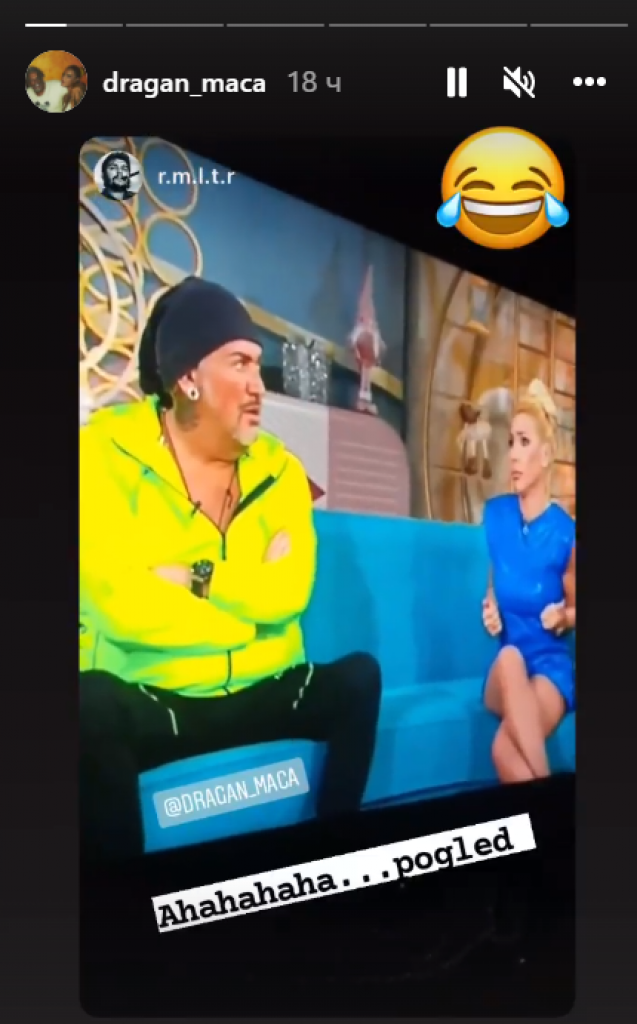637x1024 pixels.
Task: Open the reshared r.m.l.t.r account
Action: pos(196,177)
